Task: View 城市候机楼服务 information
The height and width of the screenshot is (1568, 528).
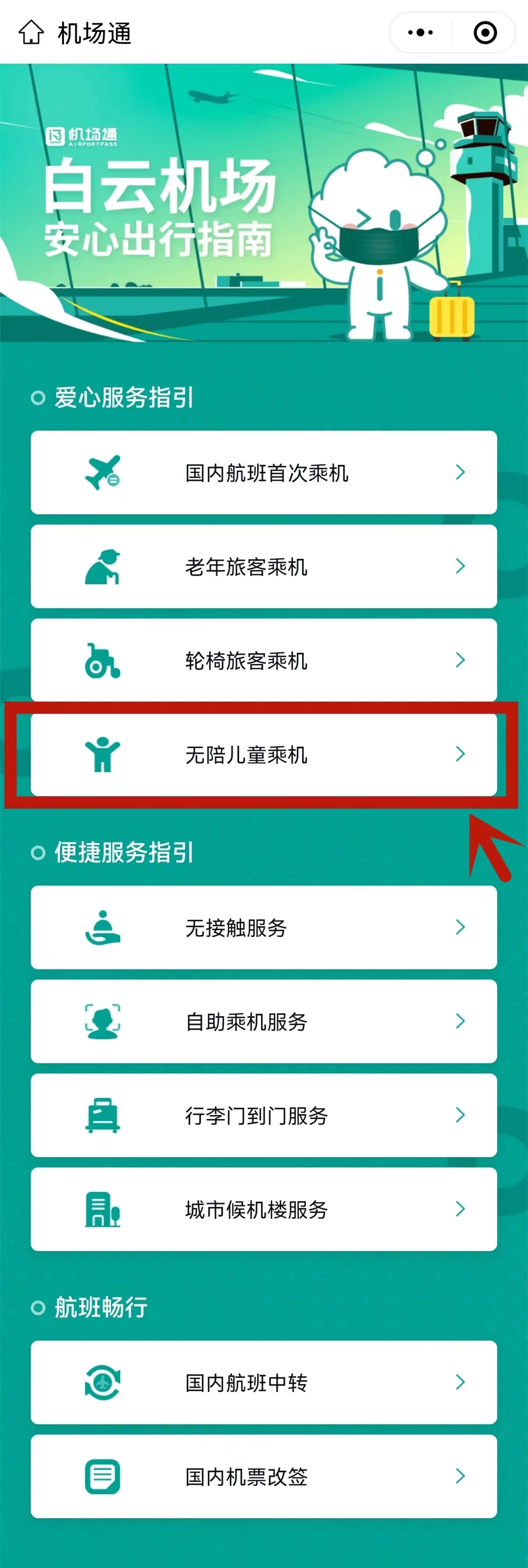Action: click(x=264, y=1209)
